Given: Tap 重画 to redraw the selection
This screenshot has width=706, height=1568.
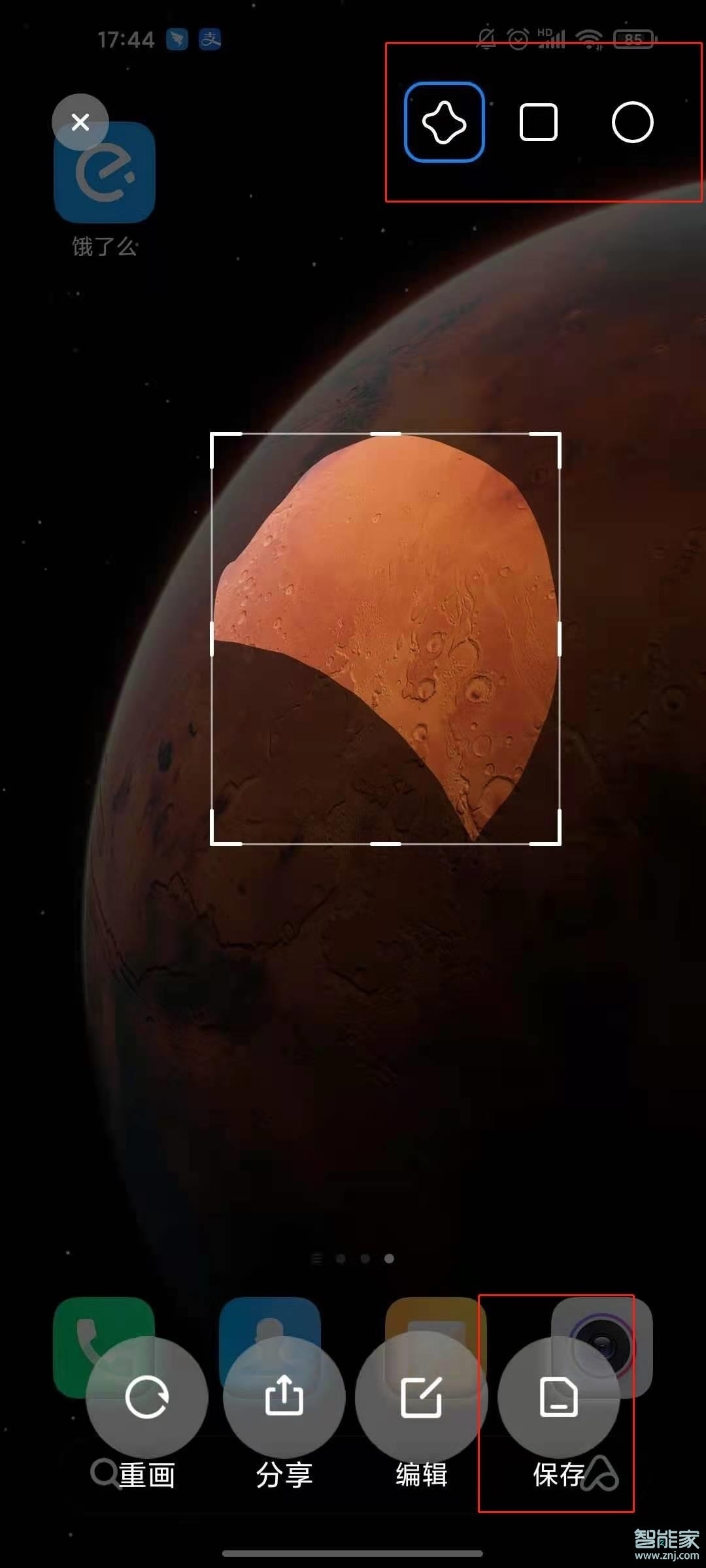Looking at the screenshot, I should (x=147, y=1398).
